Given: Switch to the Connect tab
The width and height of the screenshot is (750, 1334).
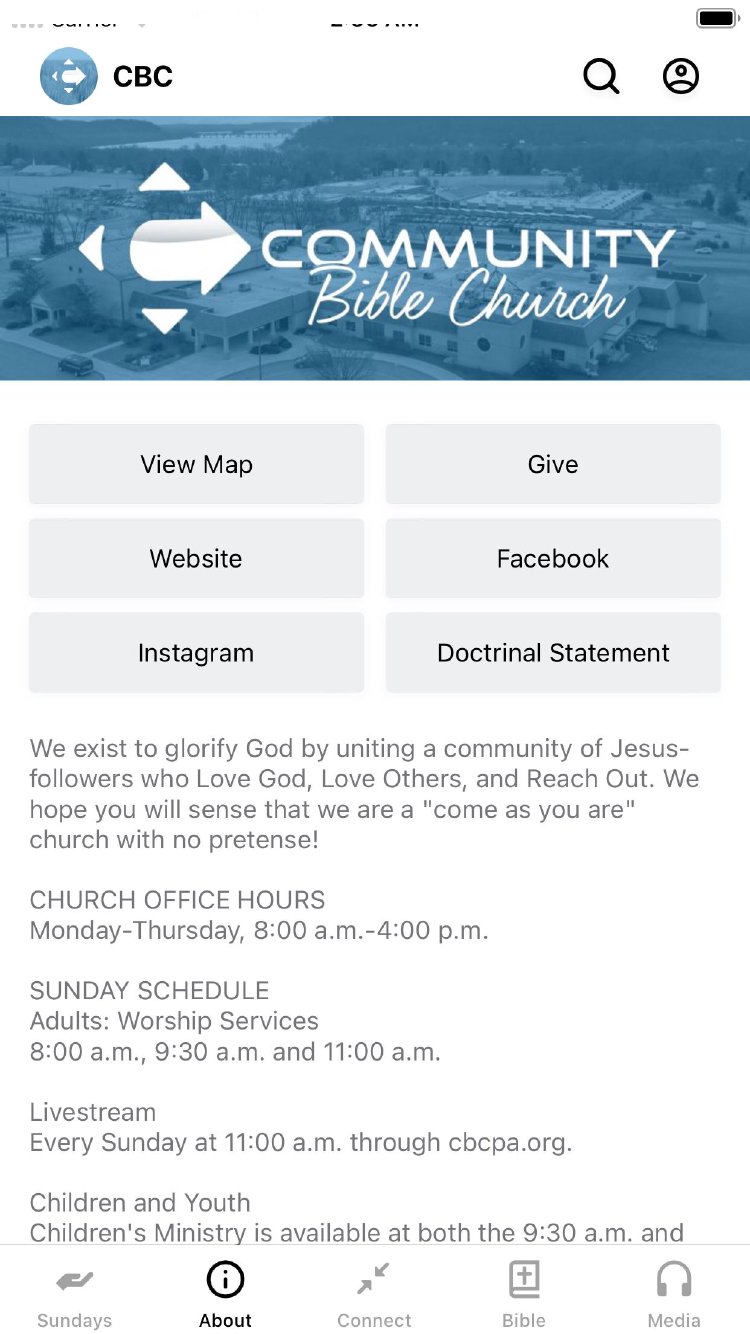Looking at the screenshot, I should point(374,1293).
